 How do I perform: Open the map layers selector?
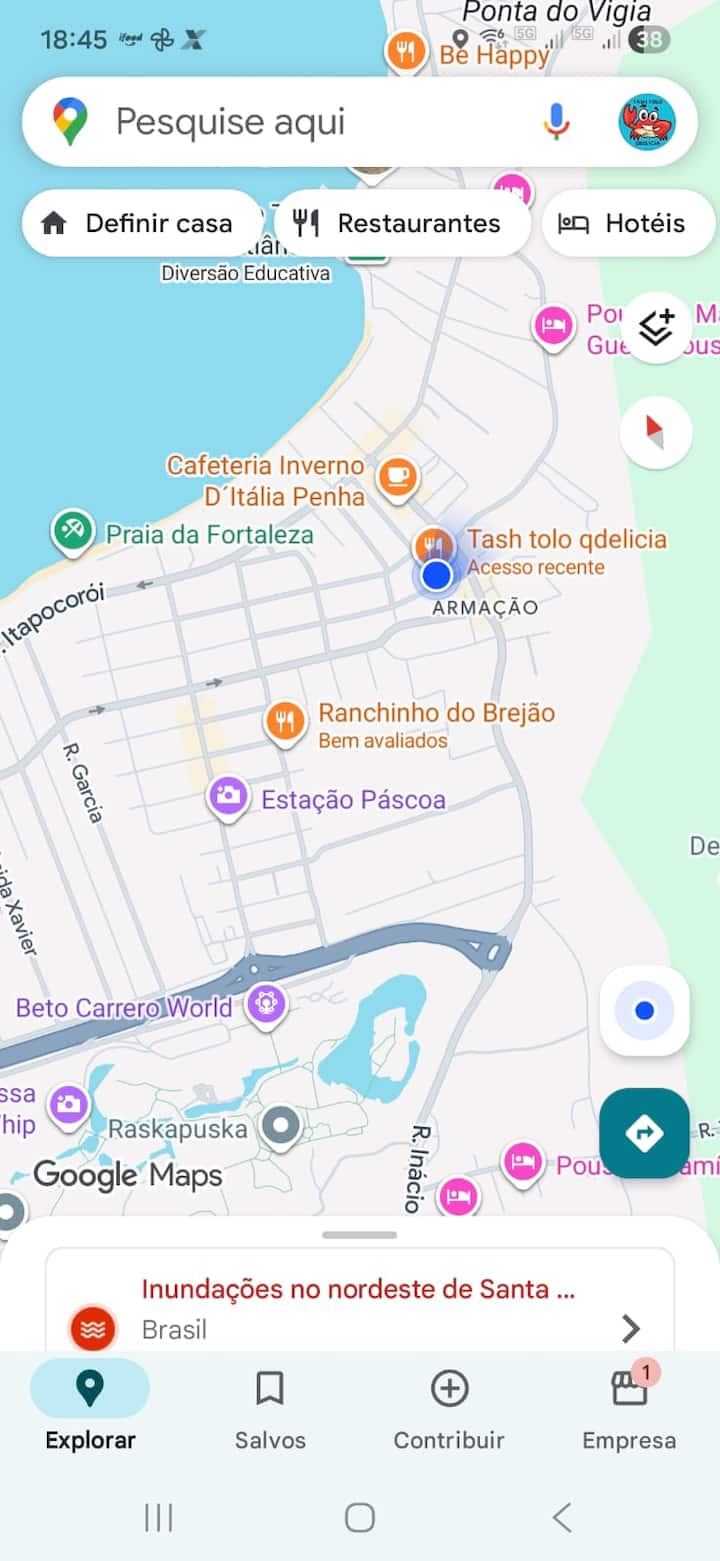(656, 327)
